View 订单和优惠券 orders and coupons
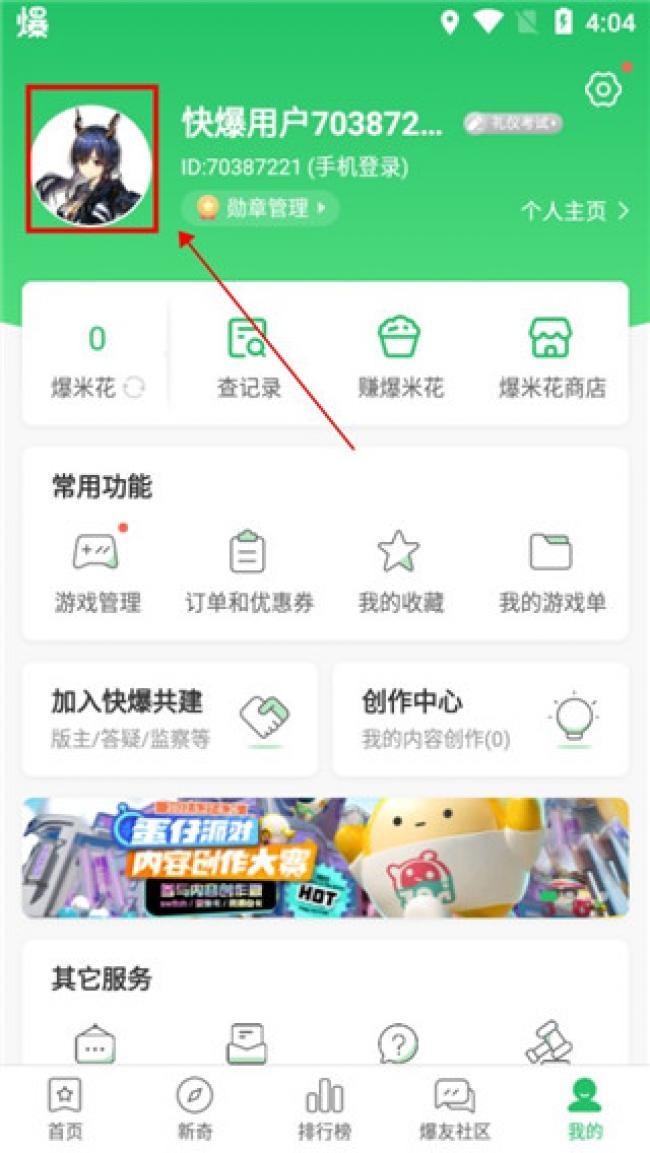The image size is (650, 1153). tap(248, 571)
